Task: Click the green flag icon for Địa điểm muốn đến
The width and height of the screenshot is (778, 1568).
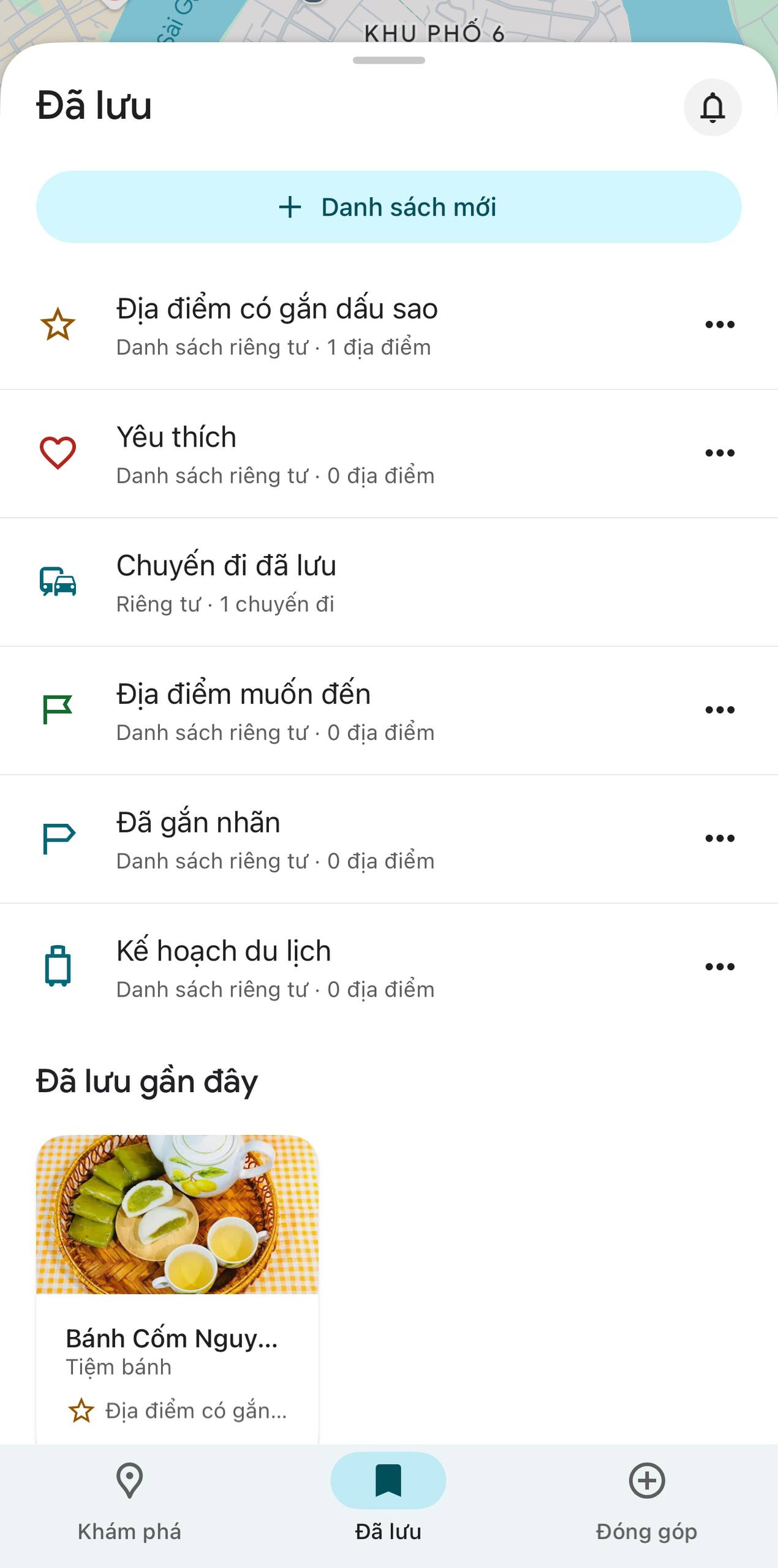Action: [57, 710]
